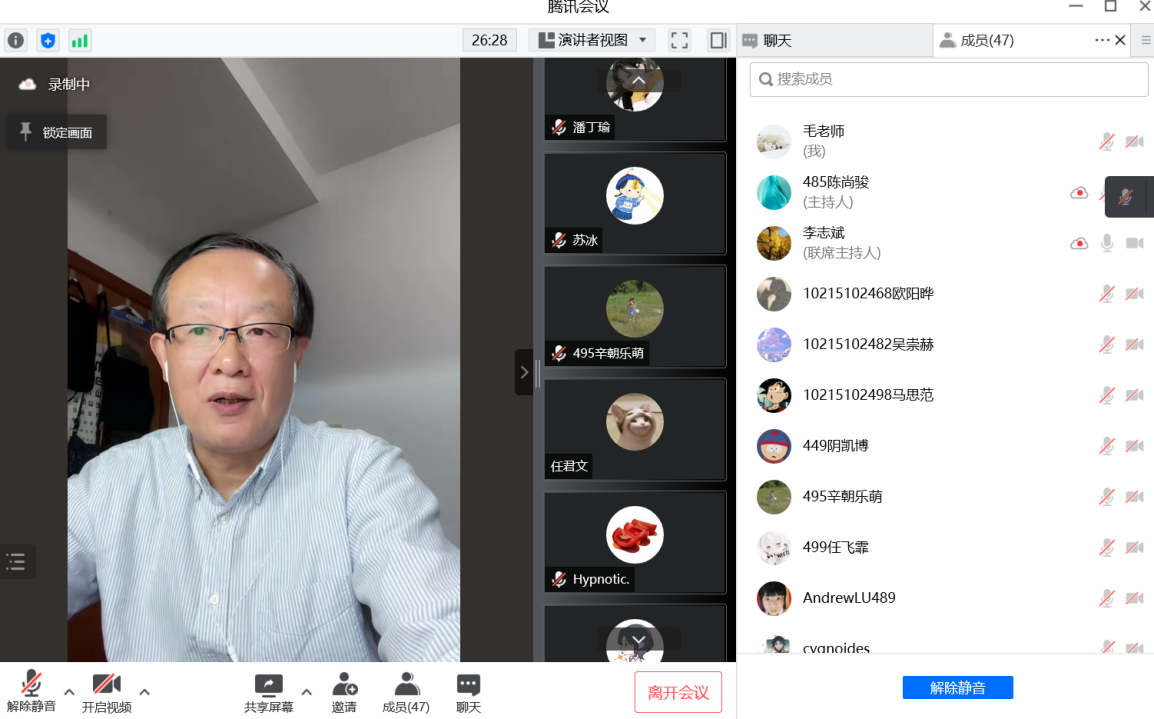Tap the blue 解除静音 button

pos(957,688)
